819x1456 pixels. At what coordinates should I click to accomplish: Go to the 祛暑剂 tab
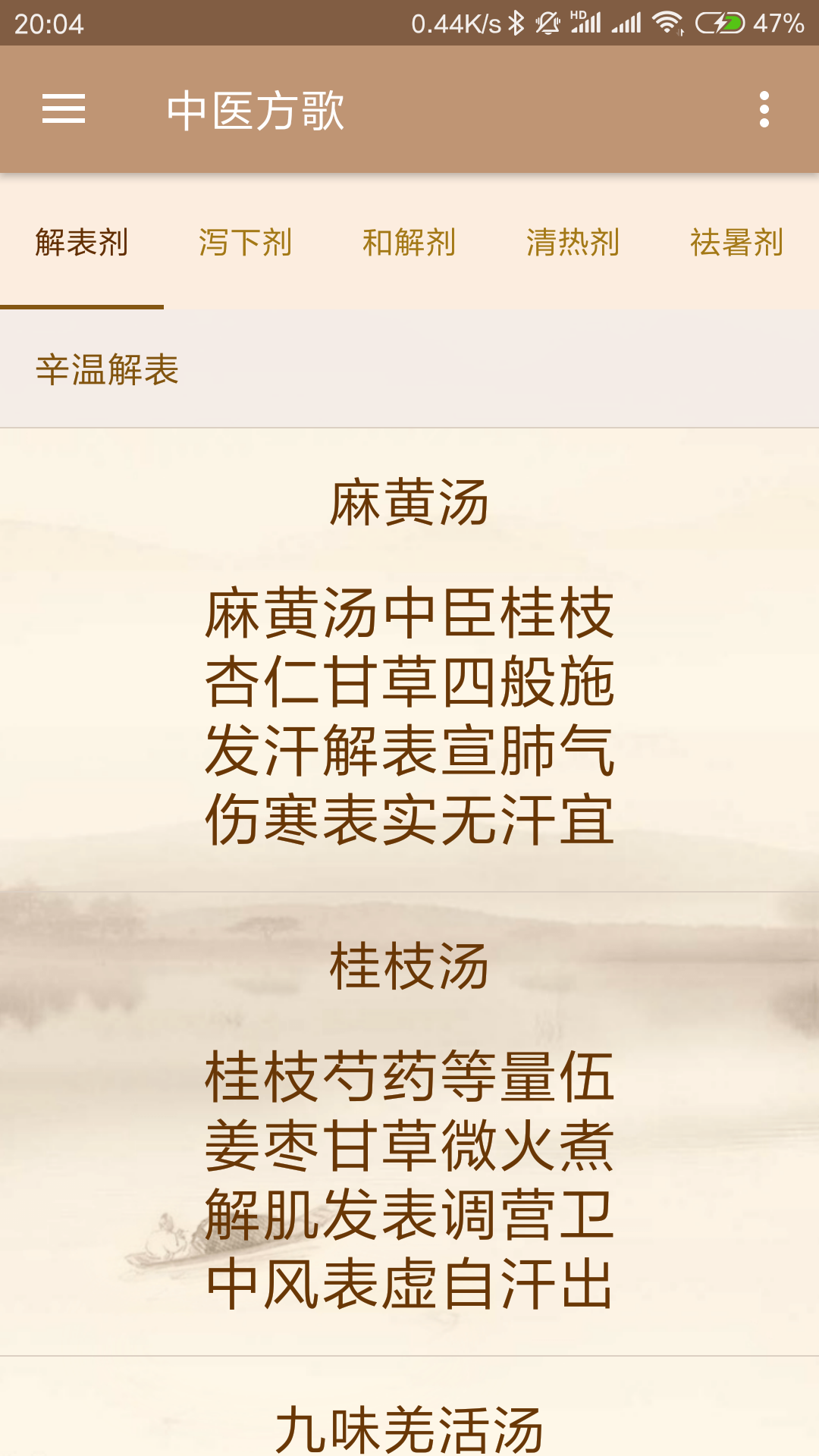[x=736, y=243]
